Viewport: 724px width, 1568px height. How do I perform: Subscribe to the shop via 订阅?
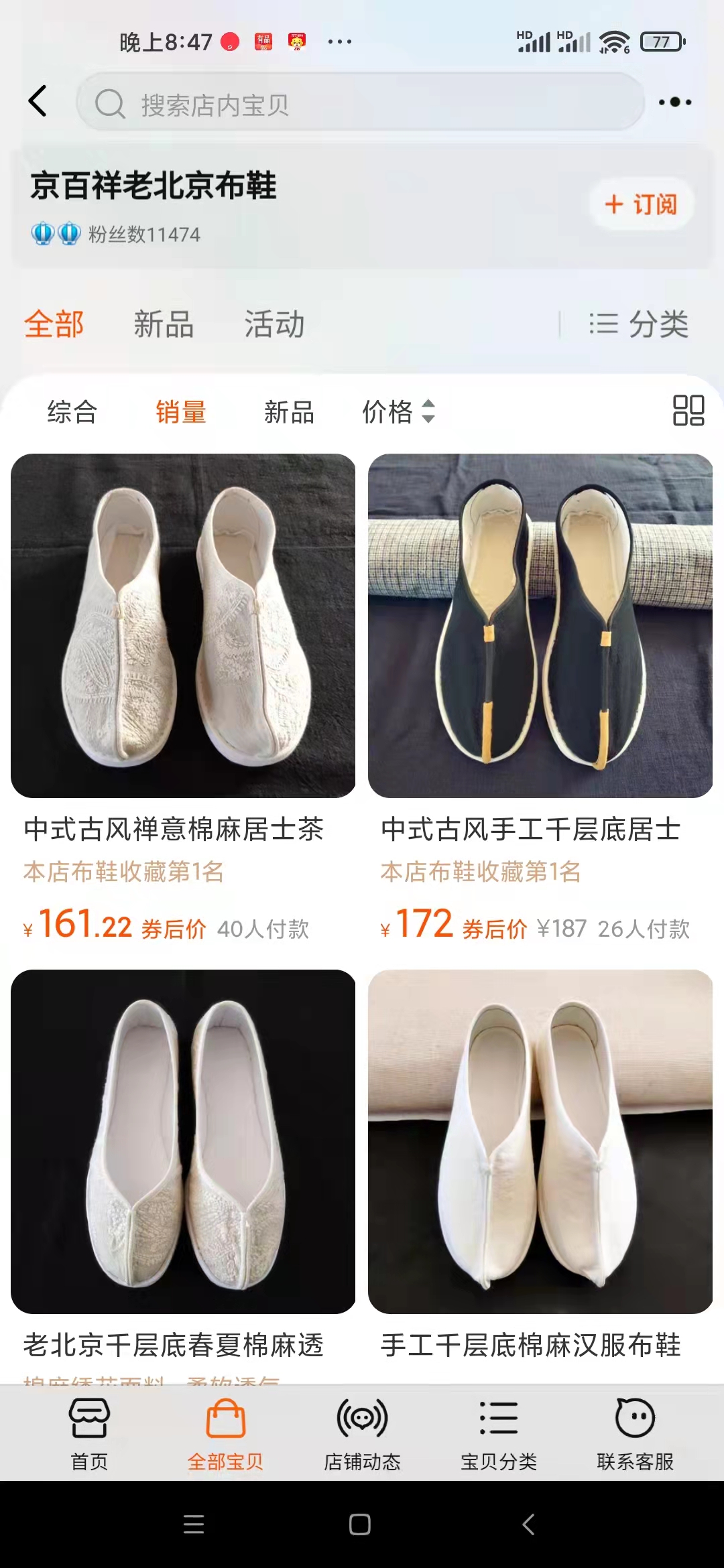point(641,204)
